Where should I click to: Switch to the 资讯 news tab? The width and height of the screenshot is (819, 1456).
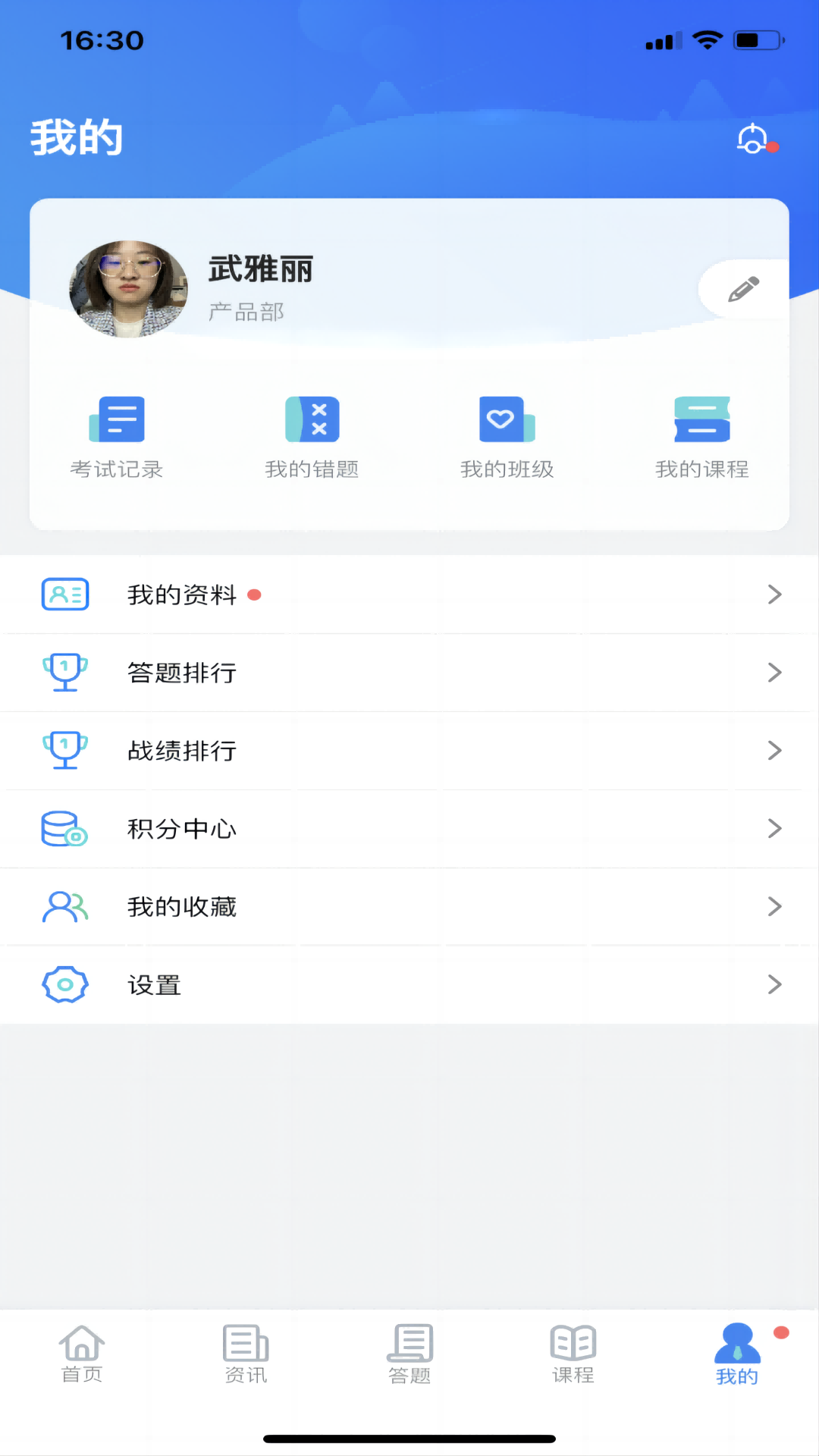click(246, 1354)
